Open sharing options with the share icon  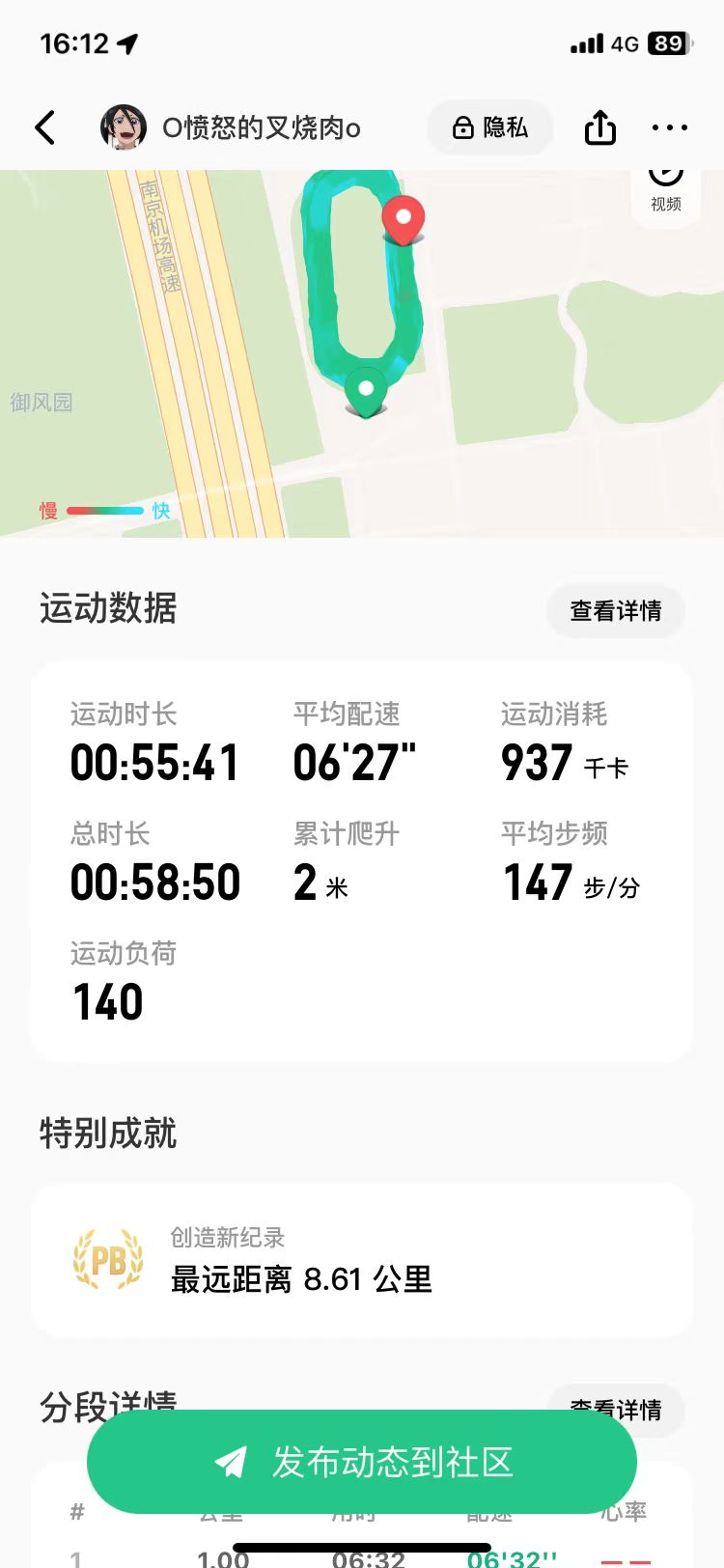tap(599, 126)
